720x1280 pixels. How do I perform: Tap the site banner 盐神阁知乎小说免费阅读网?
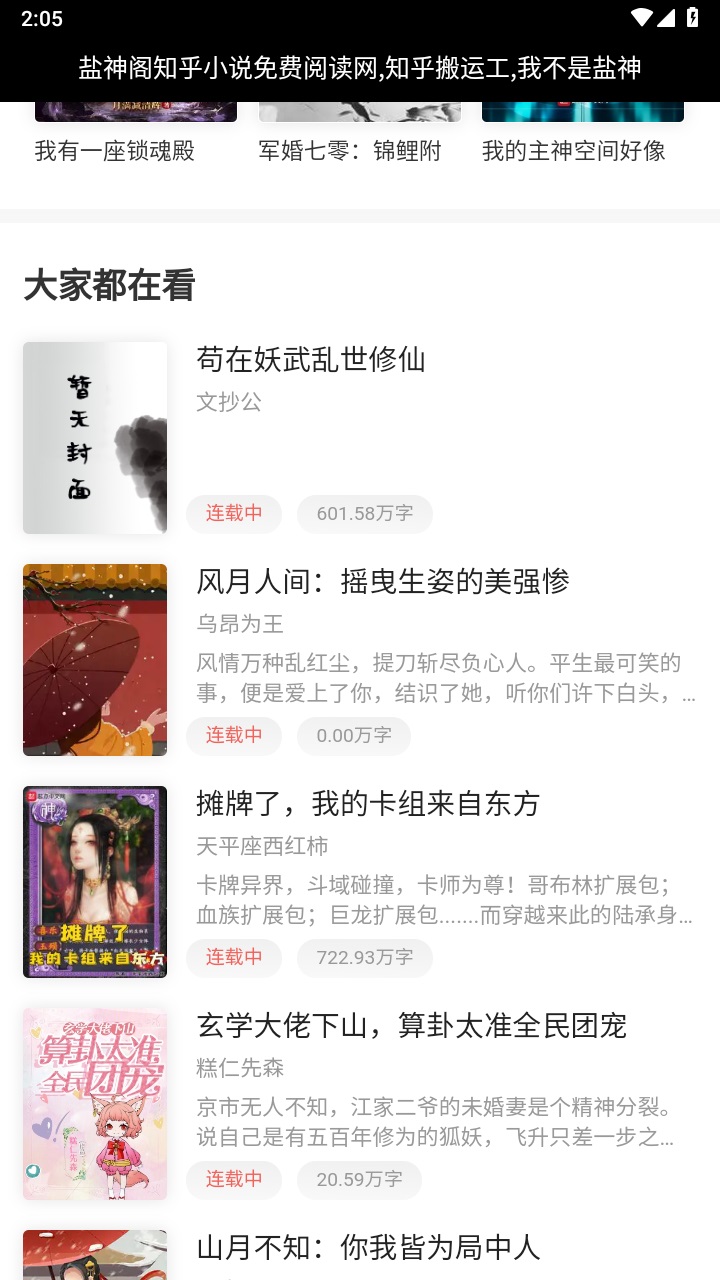pyautogui.click(x=360, y=70)
